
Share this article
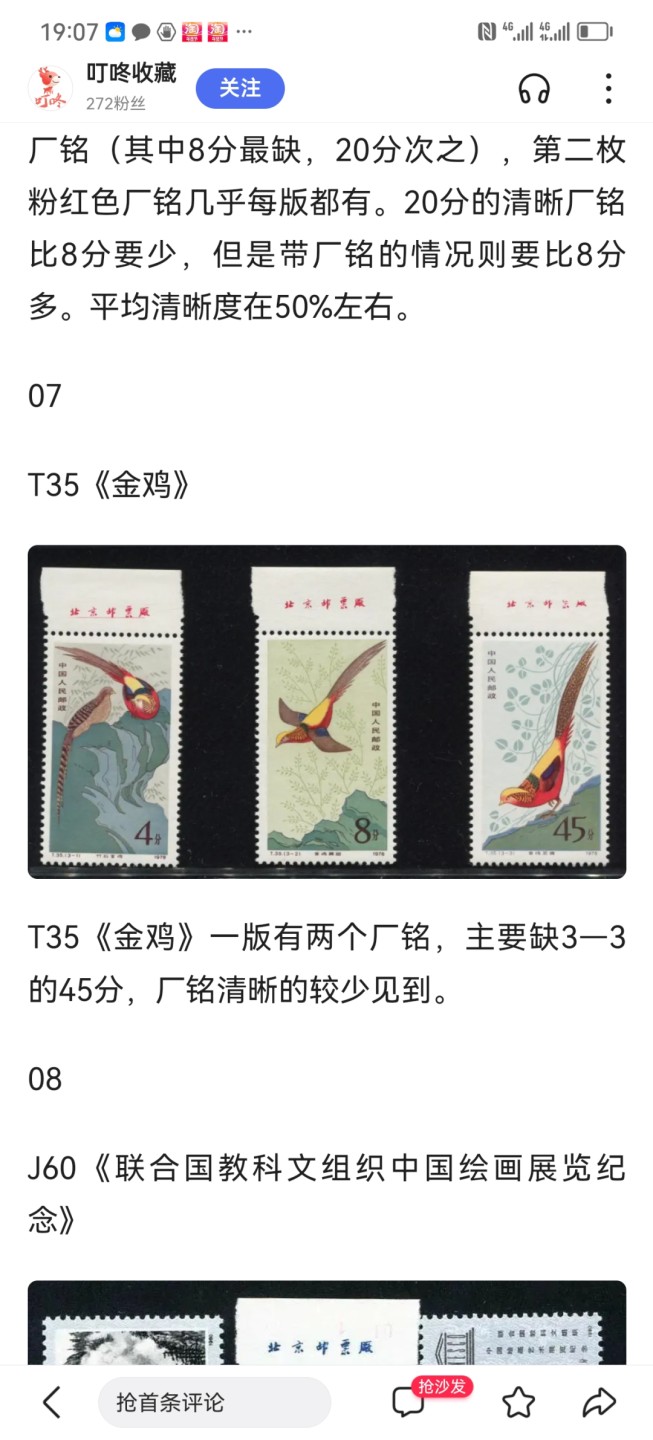point(598,1402)
